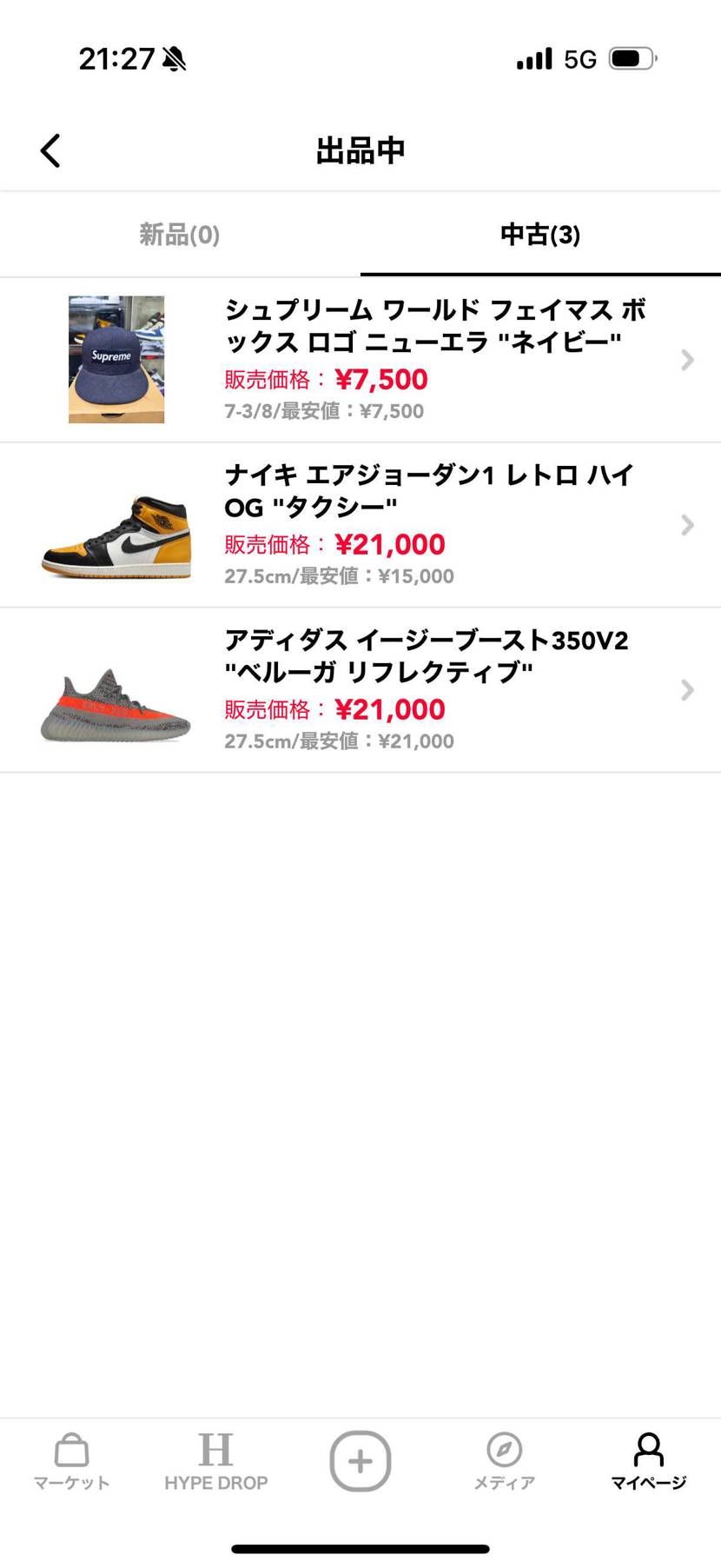The height and width of the screenshot is (1568, 721).
Task: Switch to the 新品(0) tab
Action: click(178, 235)
